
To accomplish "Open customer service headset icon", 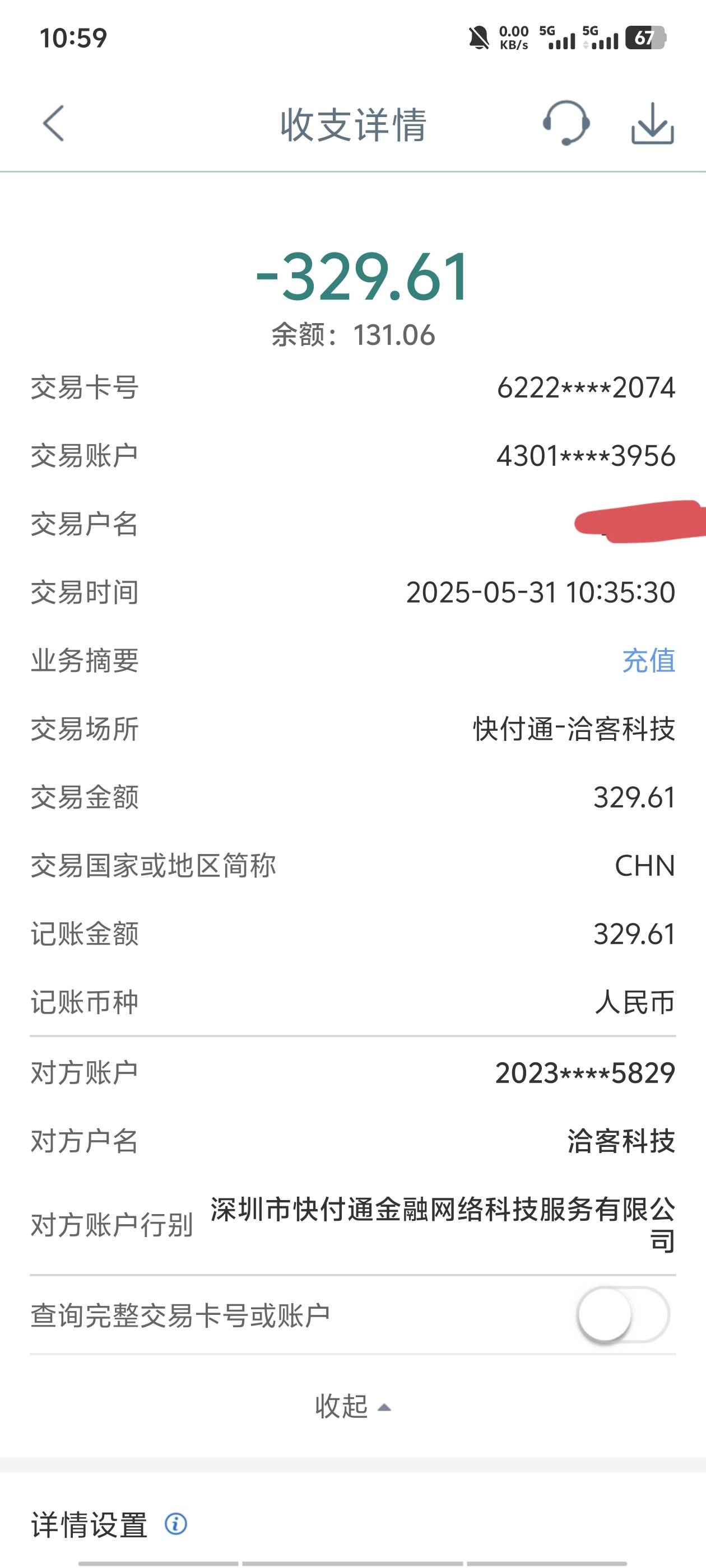I will pyautogui.click(x=566, y=123).
